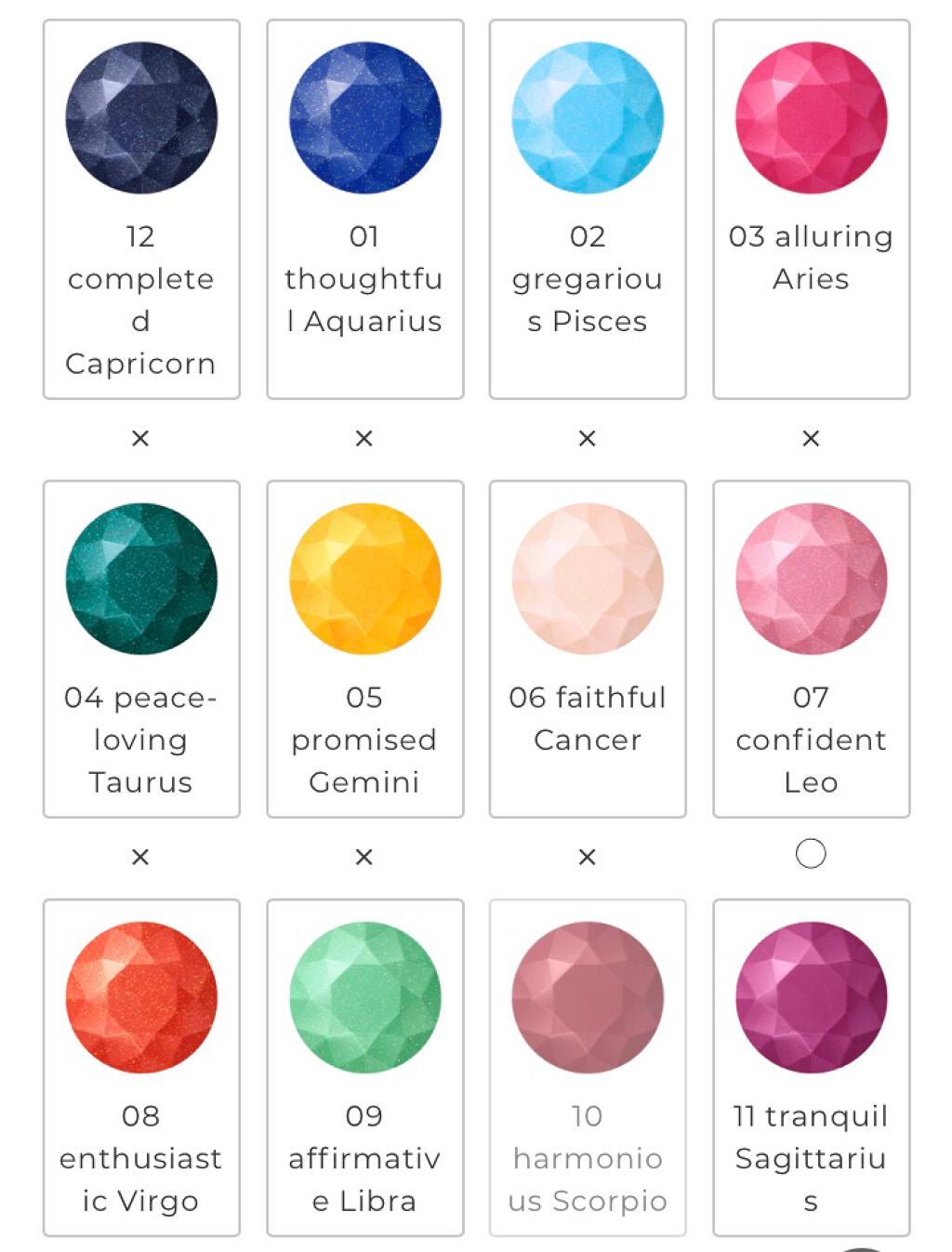This screenshot has height=1252, width=952.
Task: Select the 06 faithful Cancer shade
Action: (588, 648)
